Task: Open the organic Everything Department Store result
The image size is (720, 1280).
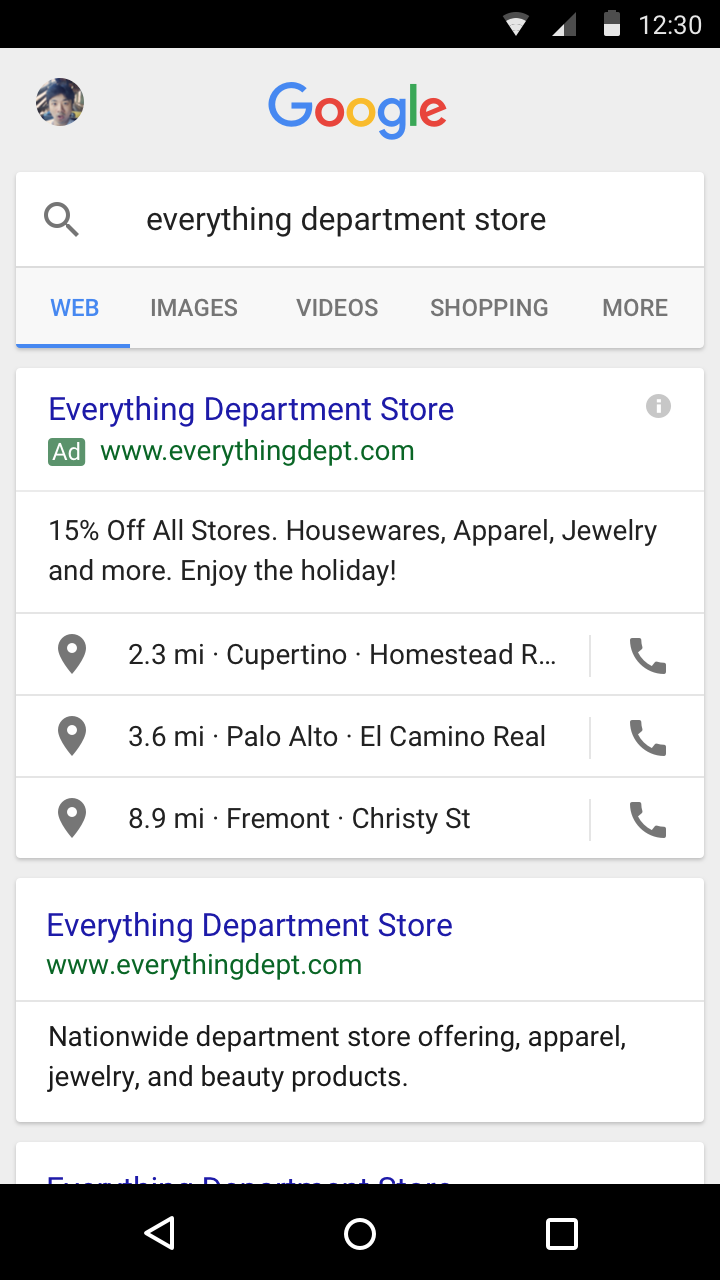Action: (x=250, y=925)
